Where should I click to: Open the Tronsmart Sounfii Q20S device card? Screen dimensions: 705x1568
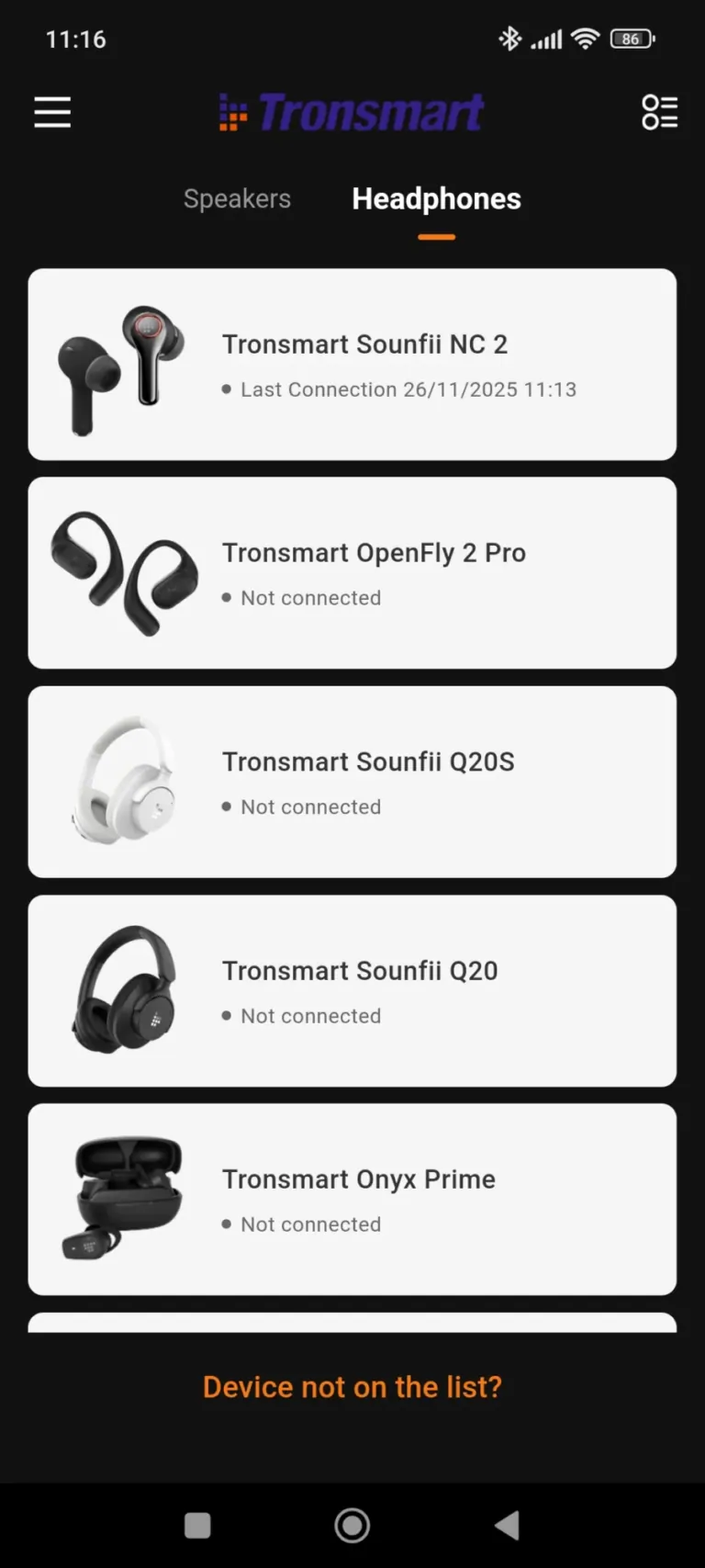coord(352,781)
